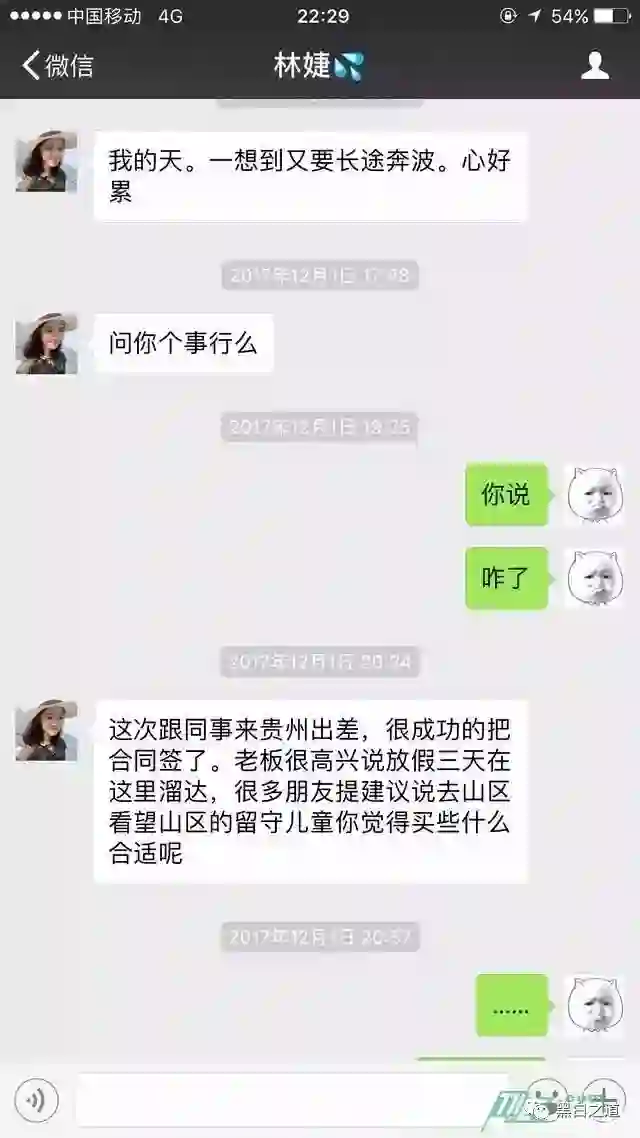Open my avatar beside '你说' message
The image size is (640, 1138).
click(595, 494)
